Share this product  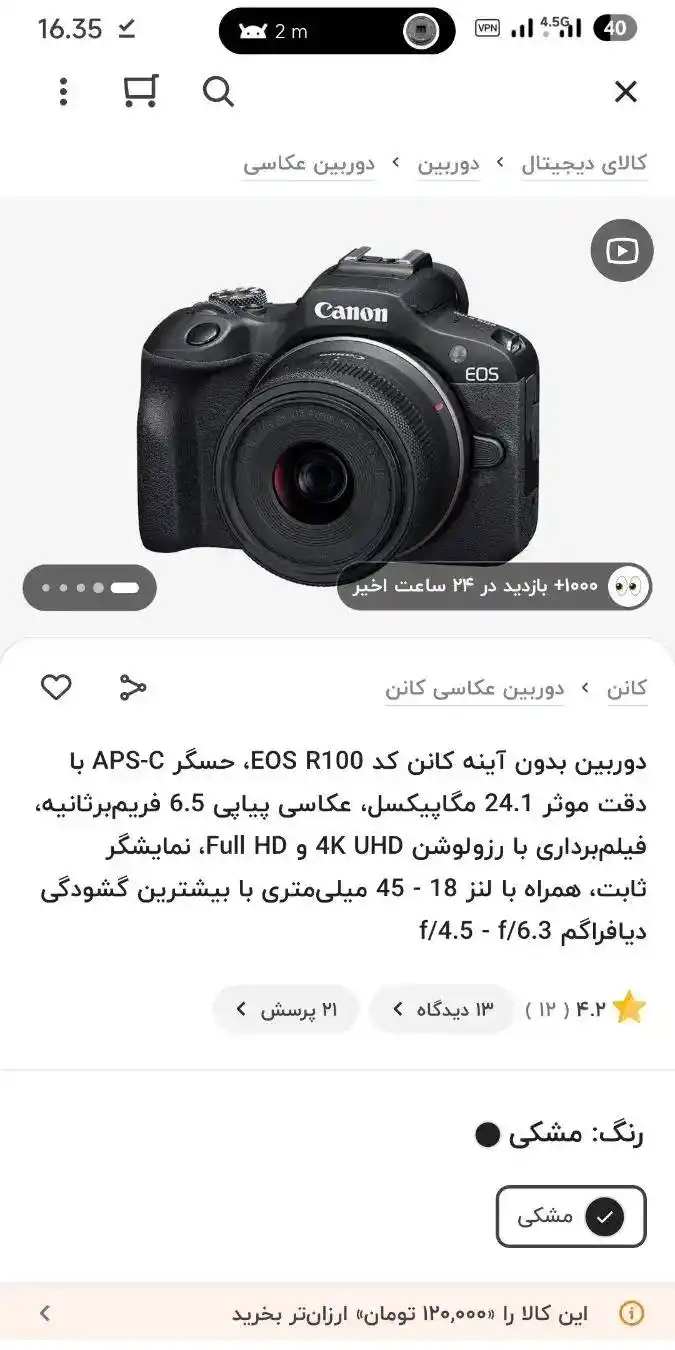[x=132, y=687]
